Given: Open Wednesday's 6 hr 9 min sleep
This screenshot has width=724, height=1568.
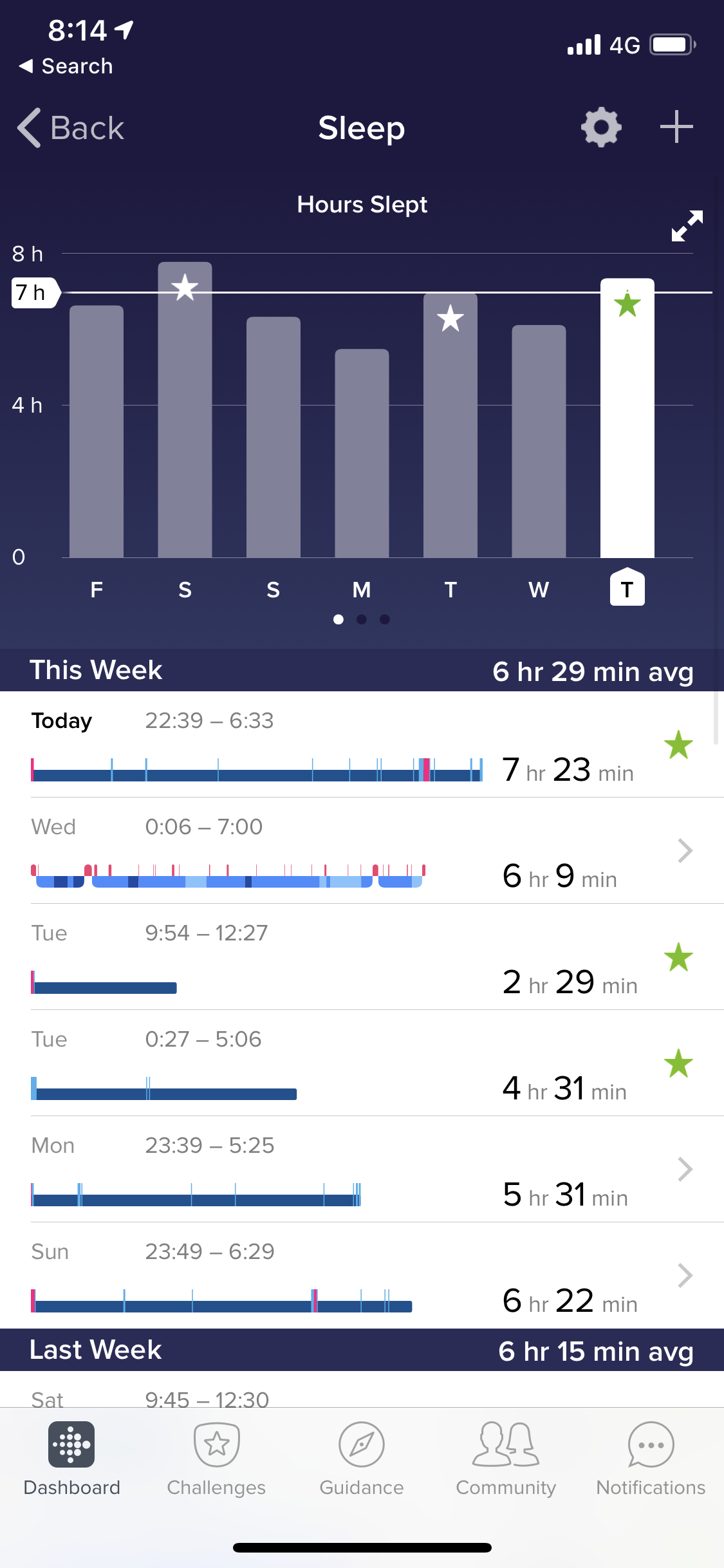Looking at the screenshot, I should tap(362, 851).
